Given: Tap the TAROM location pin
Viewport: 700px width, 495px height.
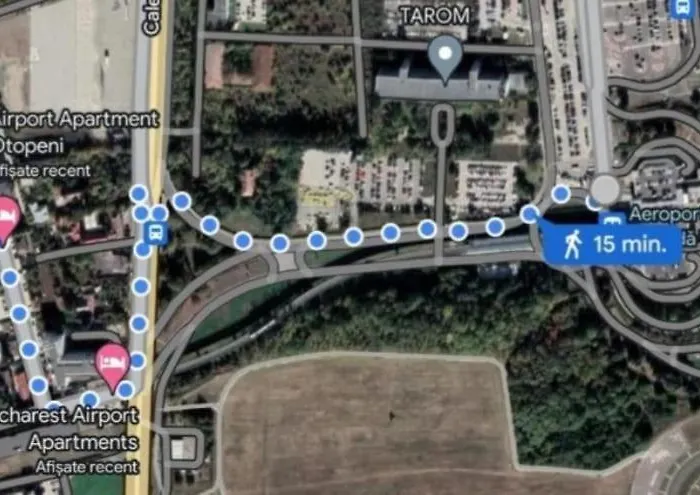Looking at the screenshot, I should (445, 57).
